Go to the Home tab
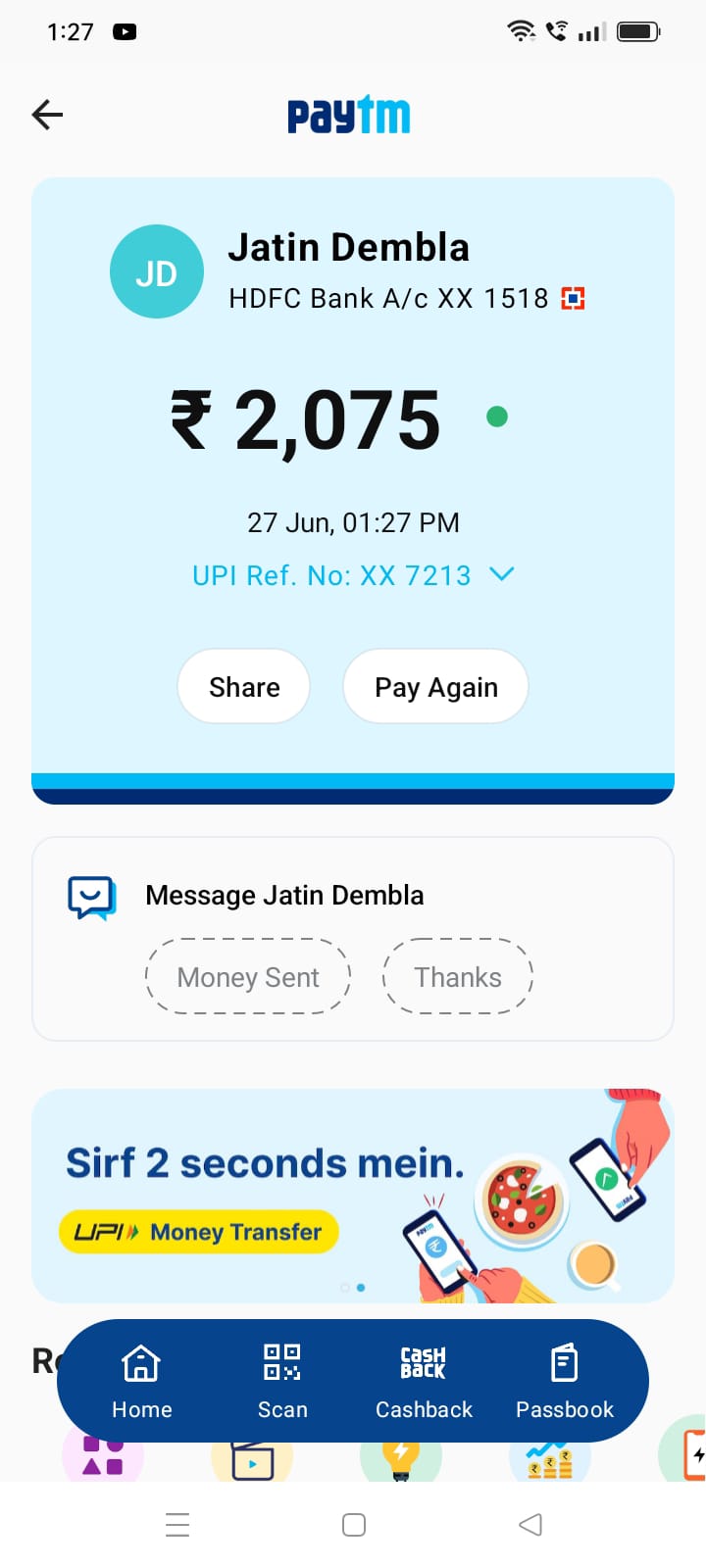This screenshot has height=1568, width=706. [142, 1381]
